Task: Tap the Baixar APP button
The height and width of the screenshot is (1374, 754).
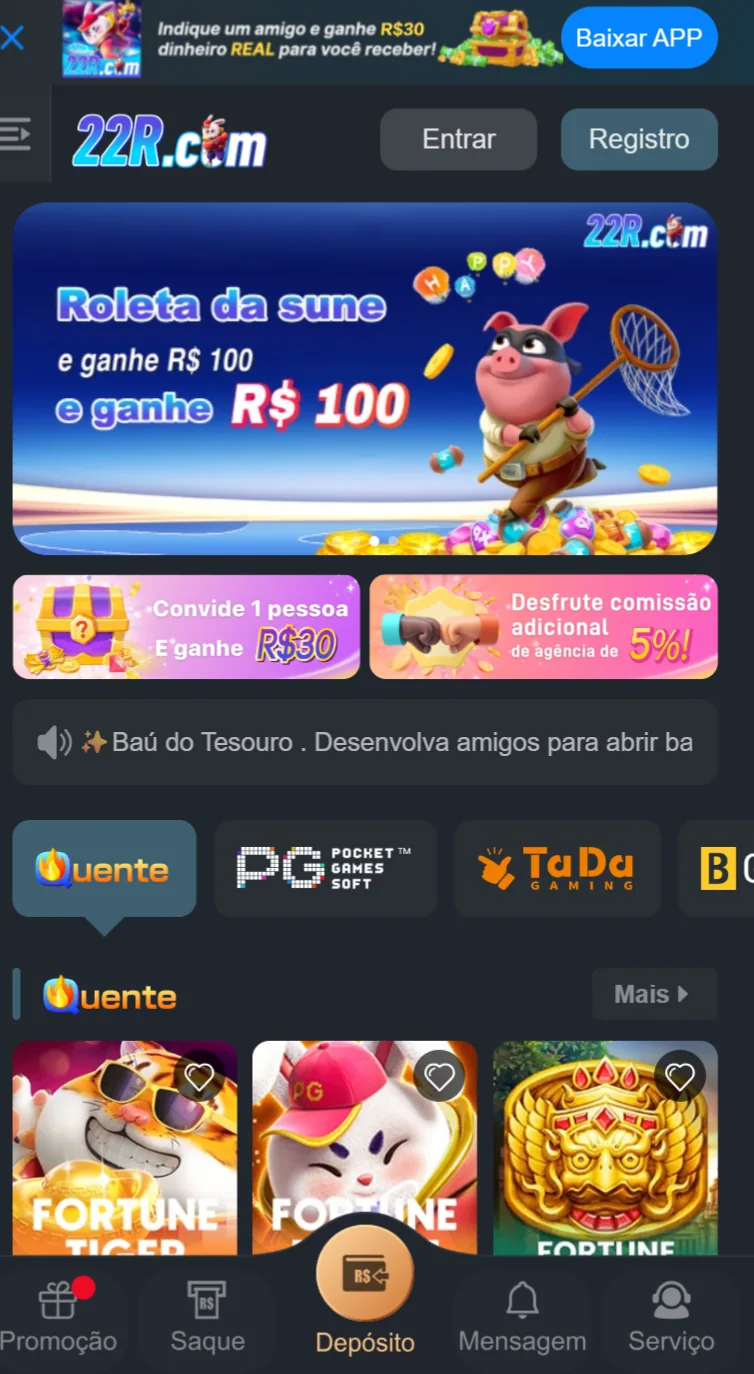Action: tap(639, 39)
